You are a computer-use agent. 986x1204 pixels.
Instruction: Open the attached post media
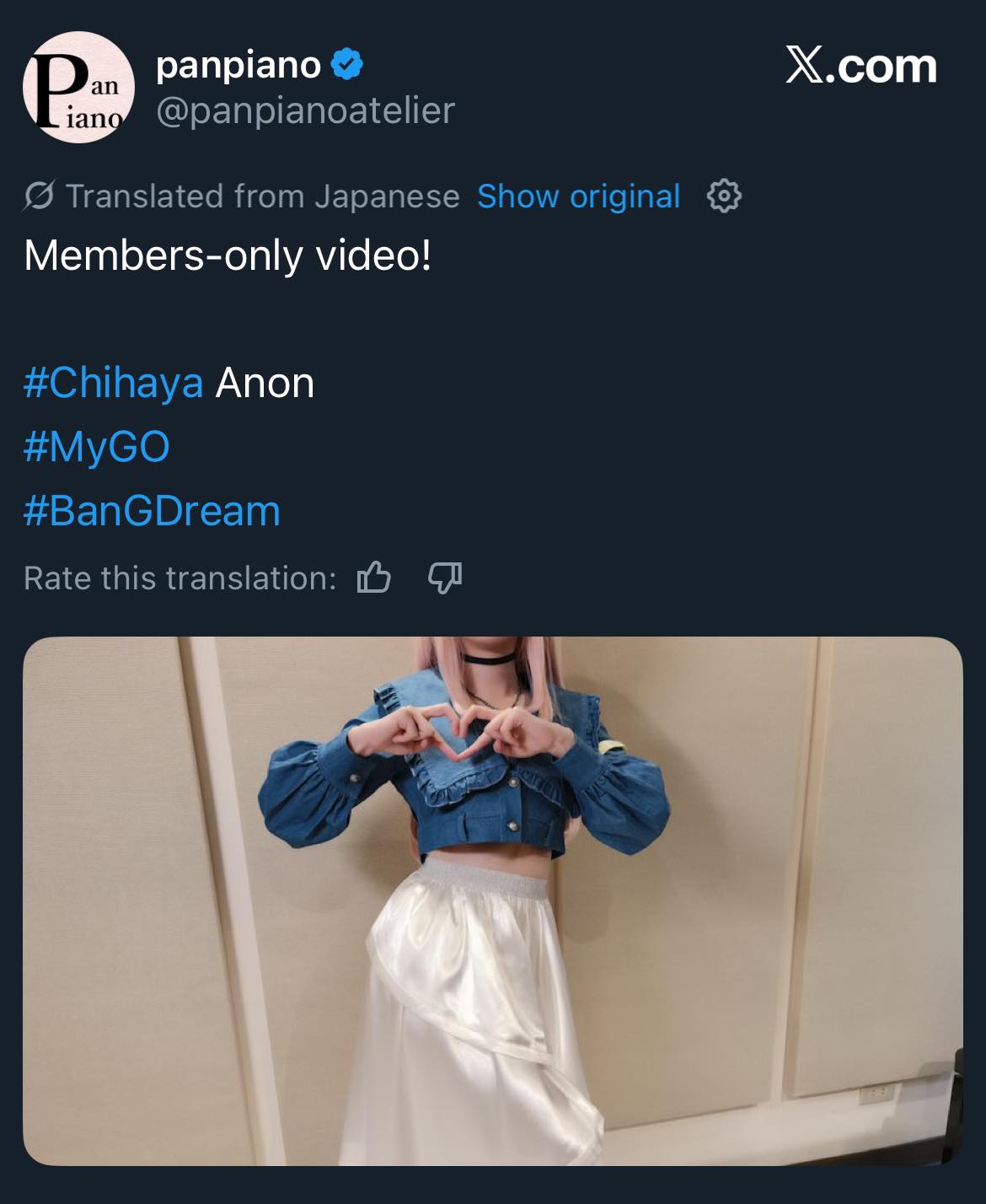coord(492,900)
